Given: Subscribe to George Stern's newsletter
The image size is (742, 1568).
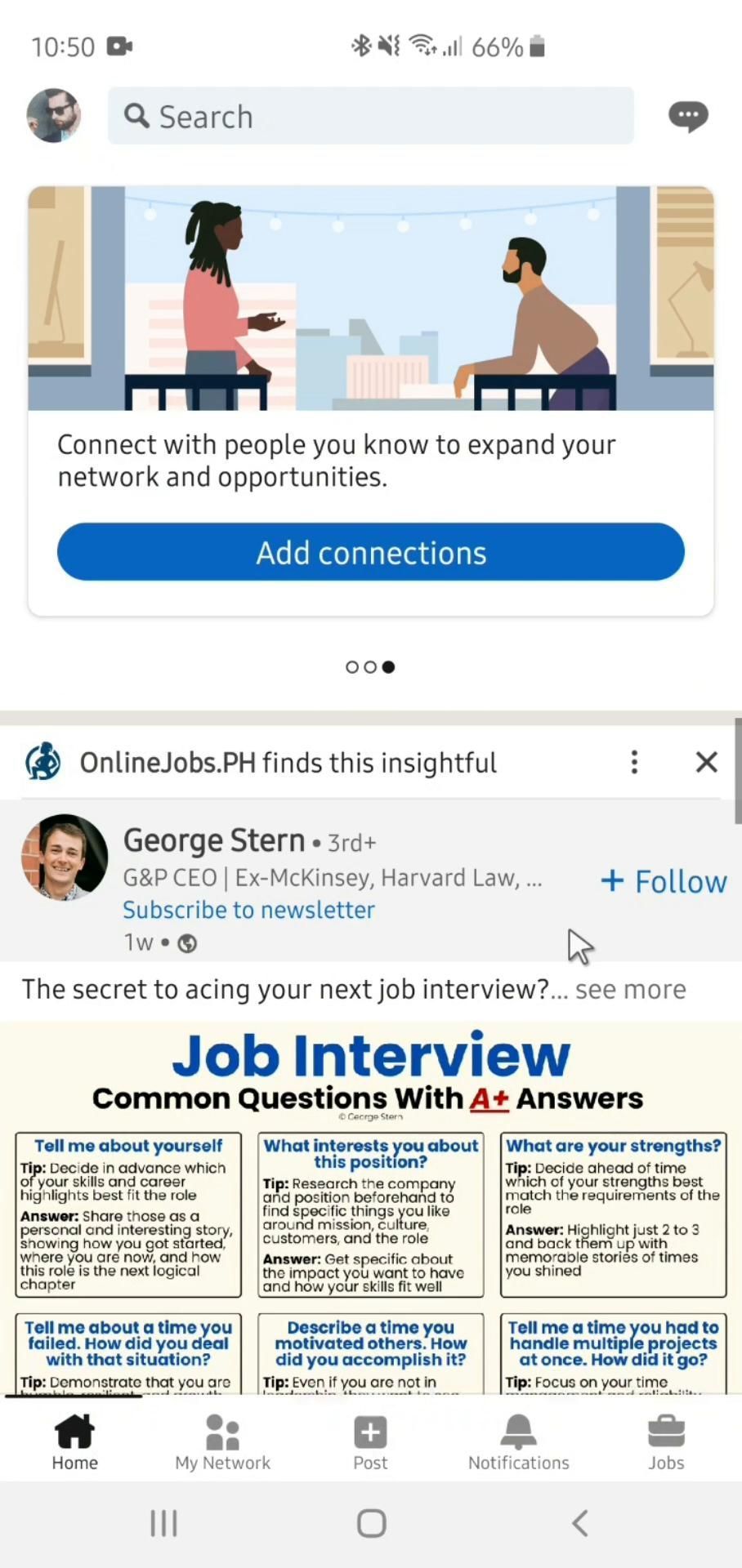Looking at the screenshot, I should (x=248, y=910).
